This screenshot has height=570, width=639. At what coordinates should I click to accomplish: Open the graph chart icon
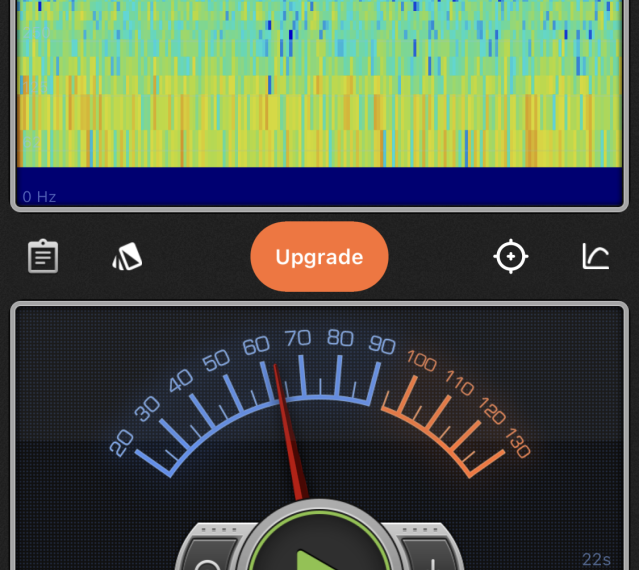tap(596, 257)
